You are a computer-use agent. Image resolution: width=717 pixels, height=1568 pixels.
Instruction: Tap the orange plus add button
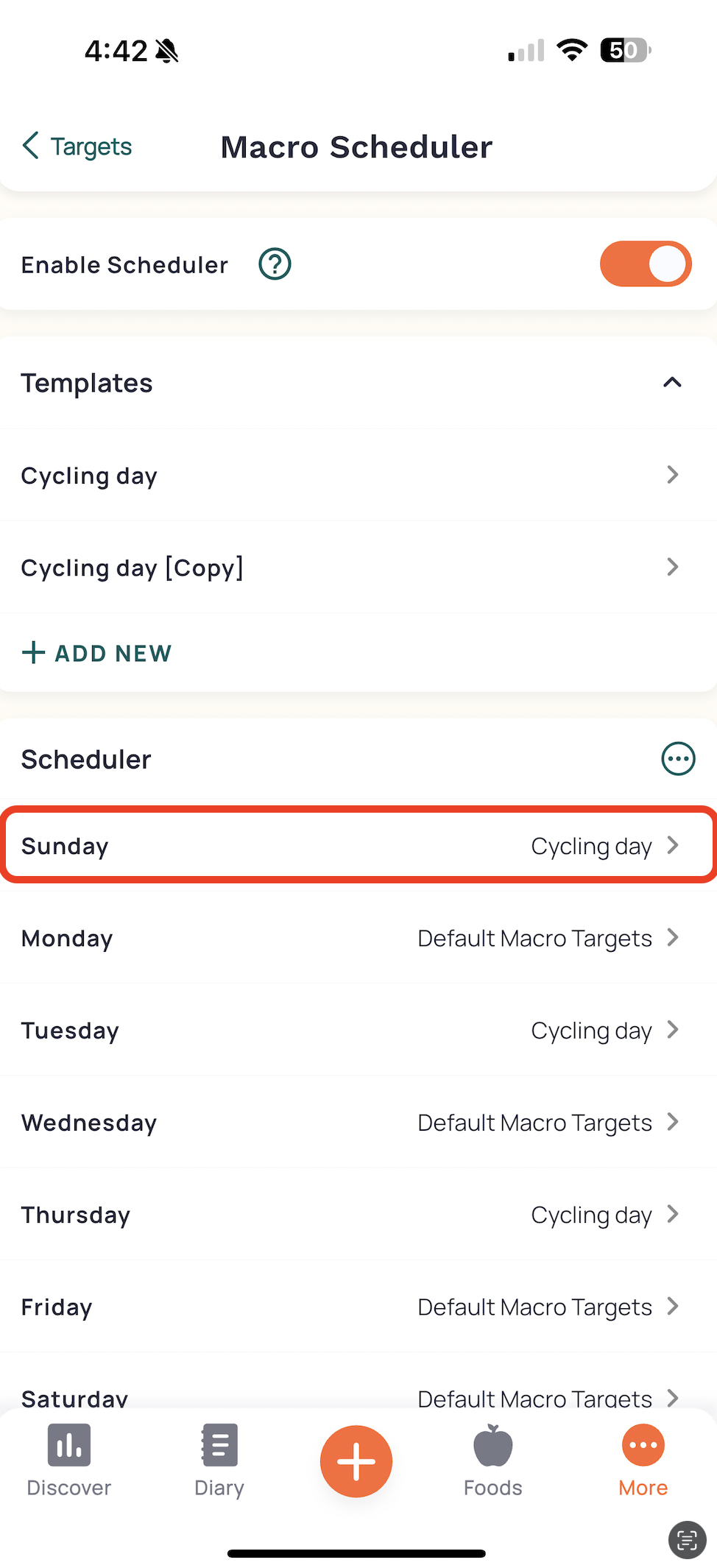pyautogui.click(x=356, y=1461)
